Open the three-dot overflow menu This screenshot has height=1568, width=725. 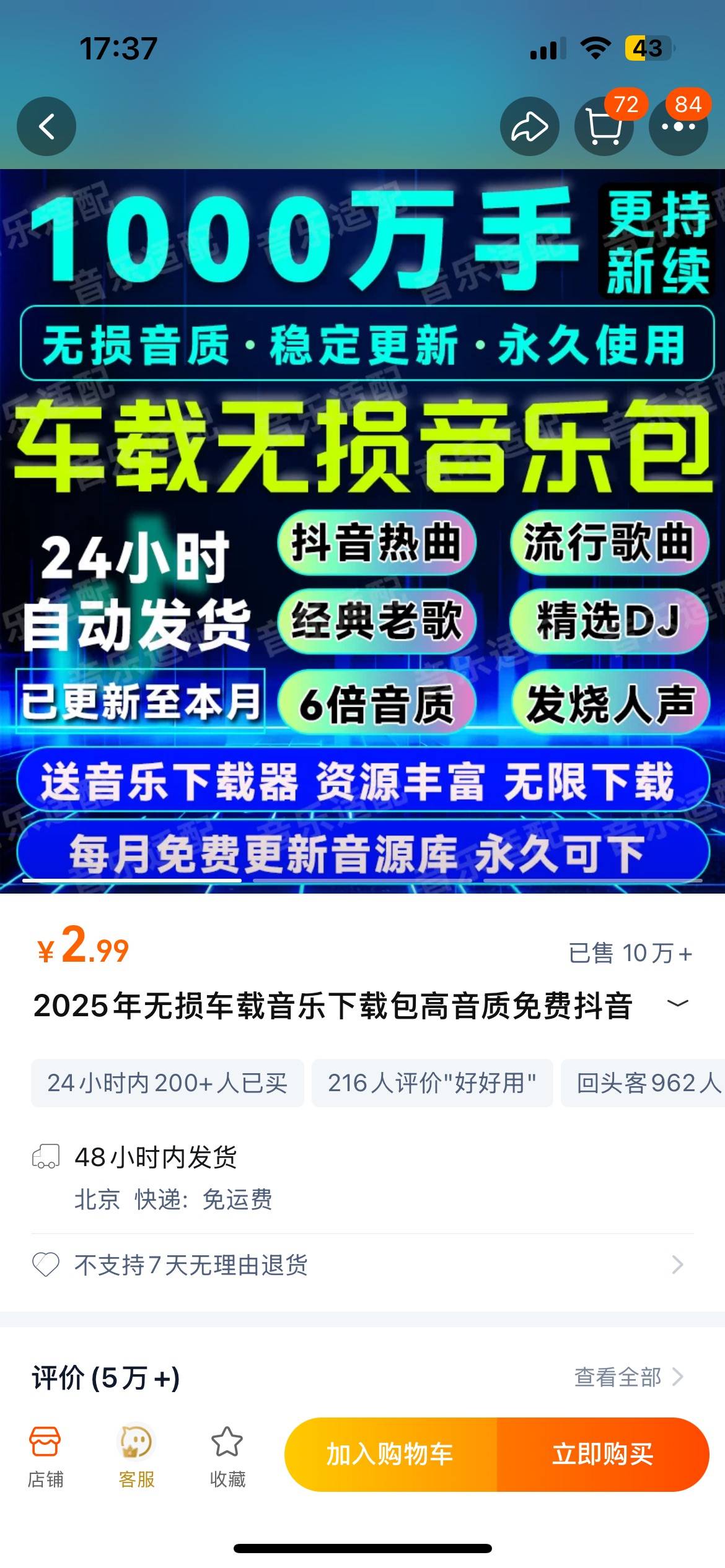(678, 126)
